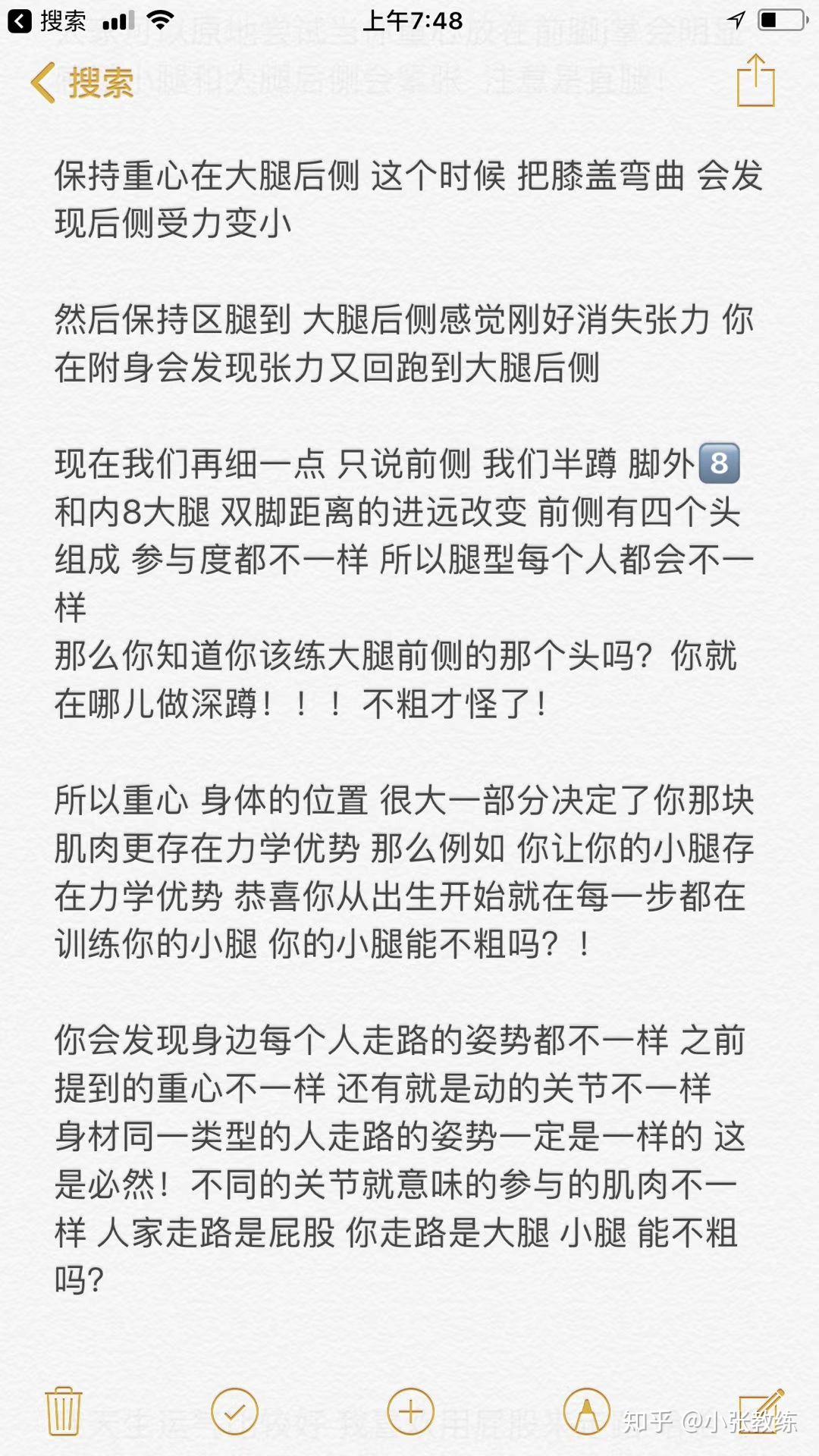Open the plus attachment menu

tap(410, 1411)
